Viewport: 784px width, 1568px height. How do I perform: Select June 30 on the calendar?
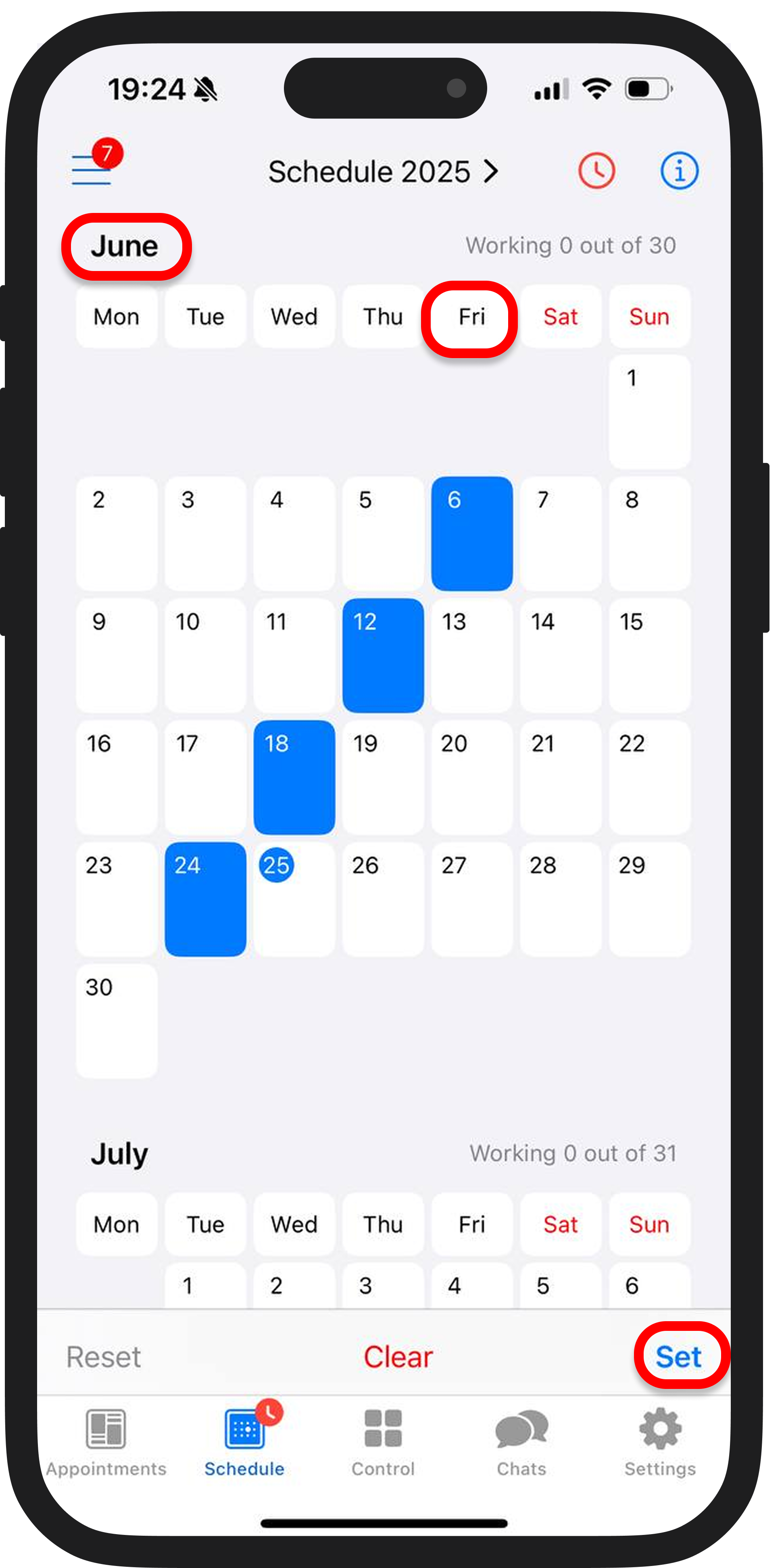click(116, 1020)
